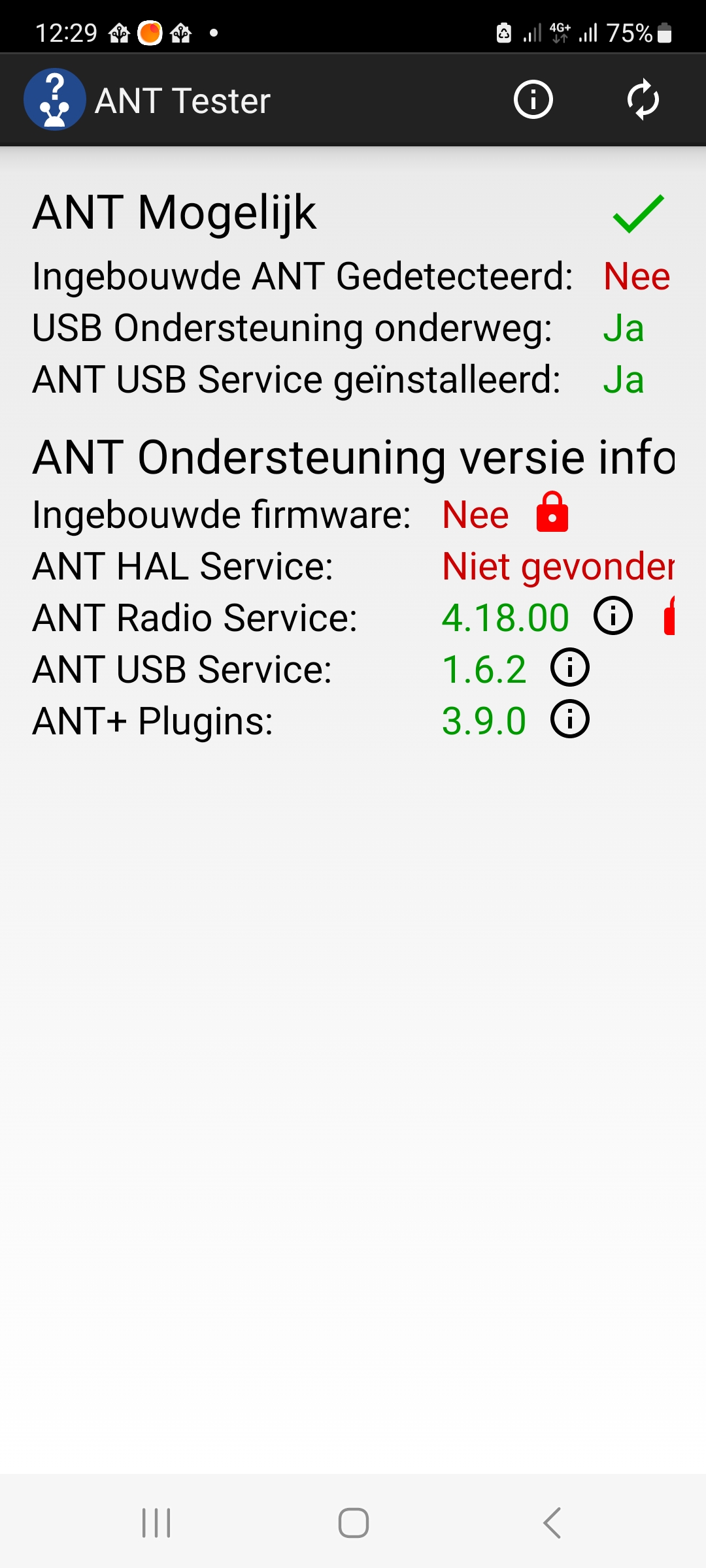Show info for ANT Radio Service 4.18.00
706x1568 pixels.
613,616
